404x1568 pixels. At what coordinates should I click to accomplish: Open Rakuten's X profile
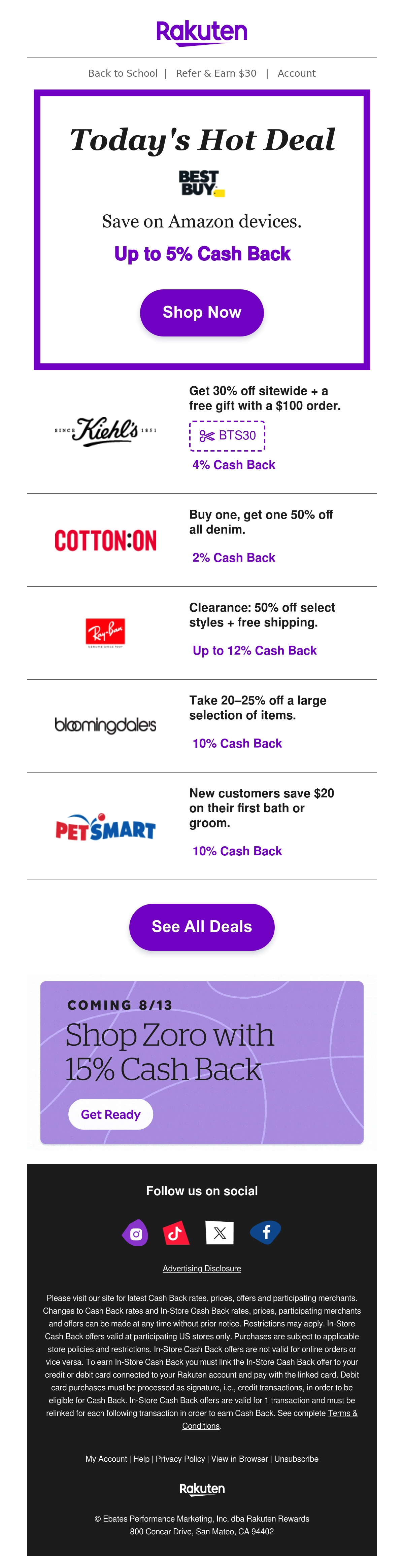pyautogui.click(x=220, y=1233)
